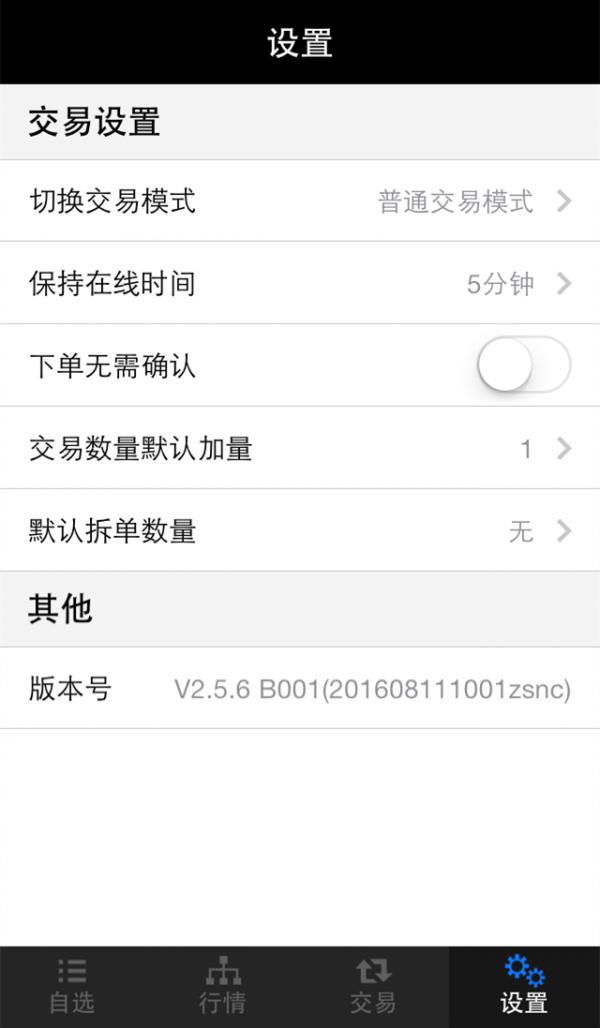This screenshot has height=1028, width=600.
Task: Open 交易数量默认加量 setting
Action: [x=300, y=449]
